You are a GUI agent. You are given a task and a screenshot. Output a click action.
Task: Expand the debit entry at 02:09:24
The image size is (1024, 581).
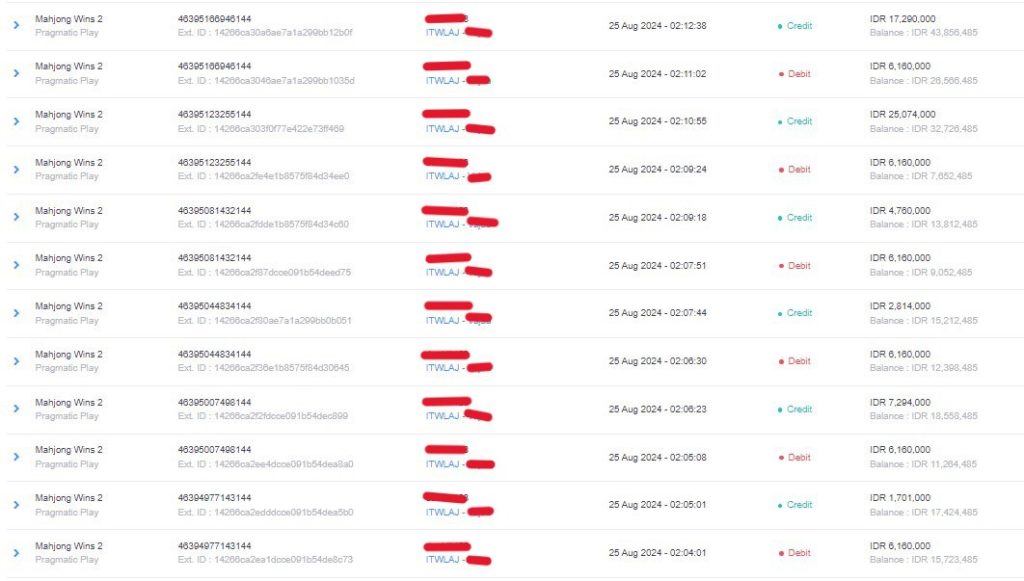pyautogui.click(x=16, y=169)
